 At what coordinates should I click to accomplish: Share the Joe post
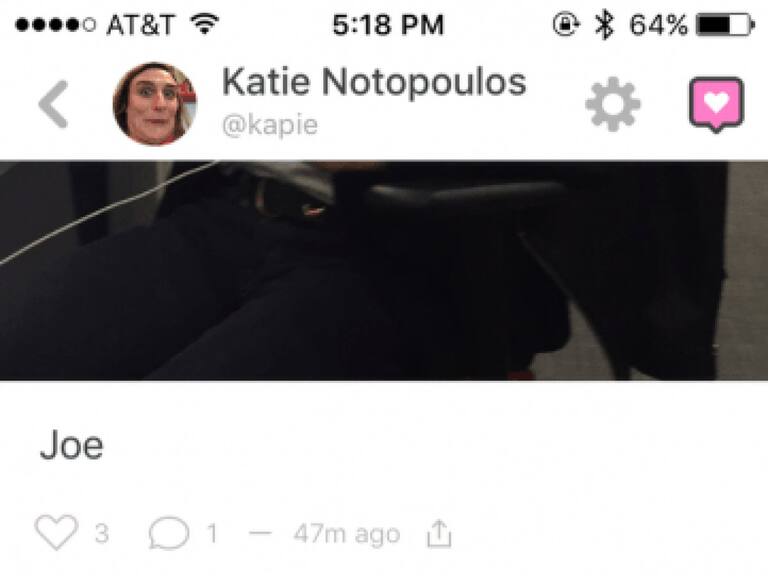pyautogui.click(x=439, y=535)
